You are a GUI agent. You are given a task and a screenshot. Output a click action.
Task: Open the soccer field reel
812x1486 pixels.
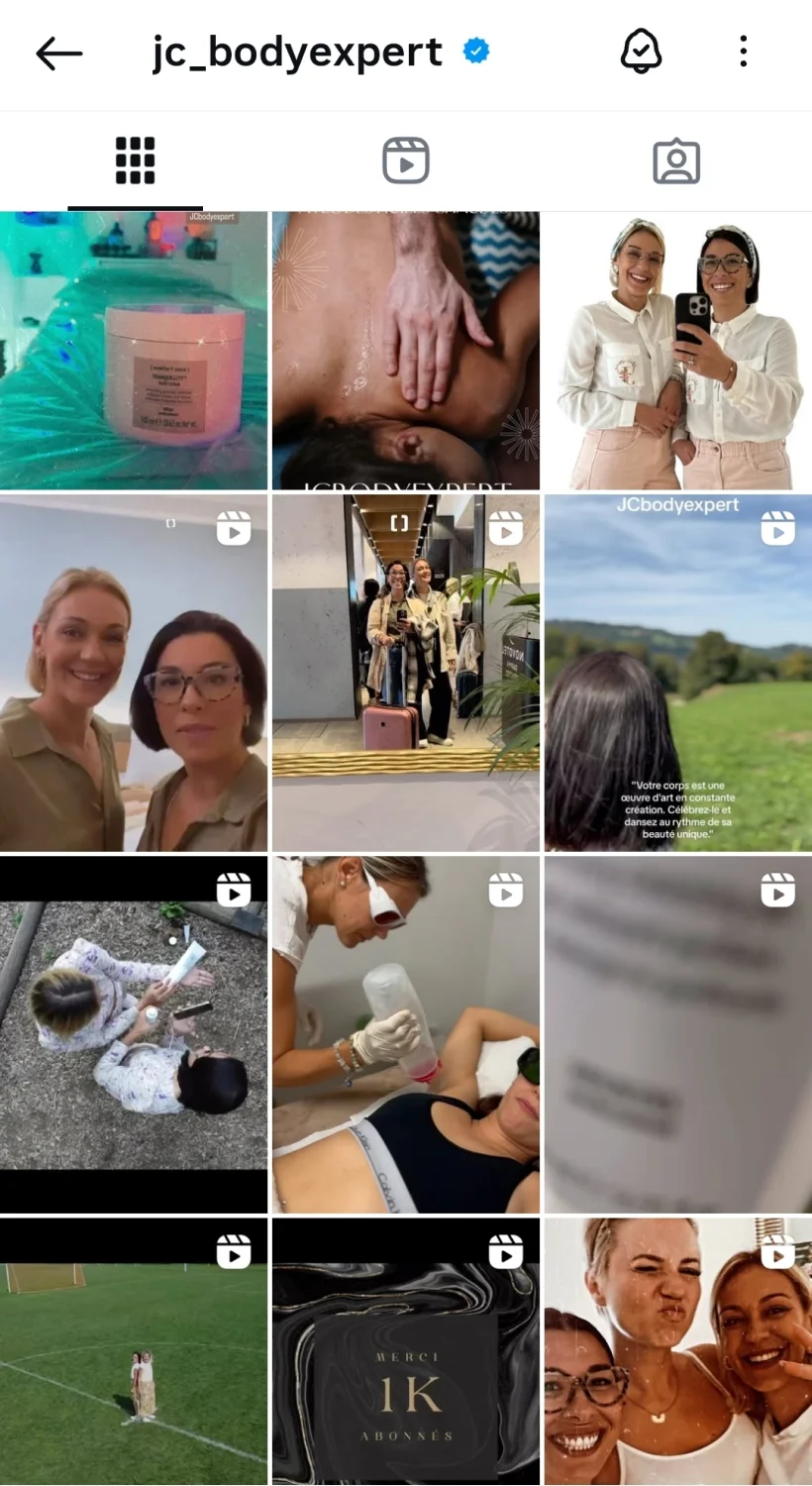tap(134, 1352)
